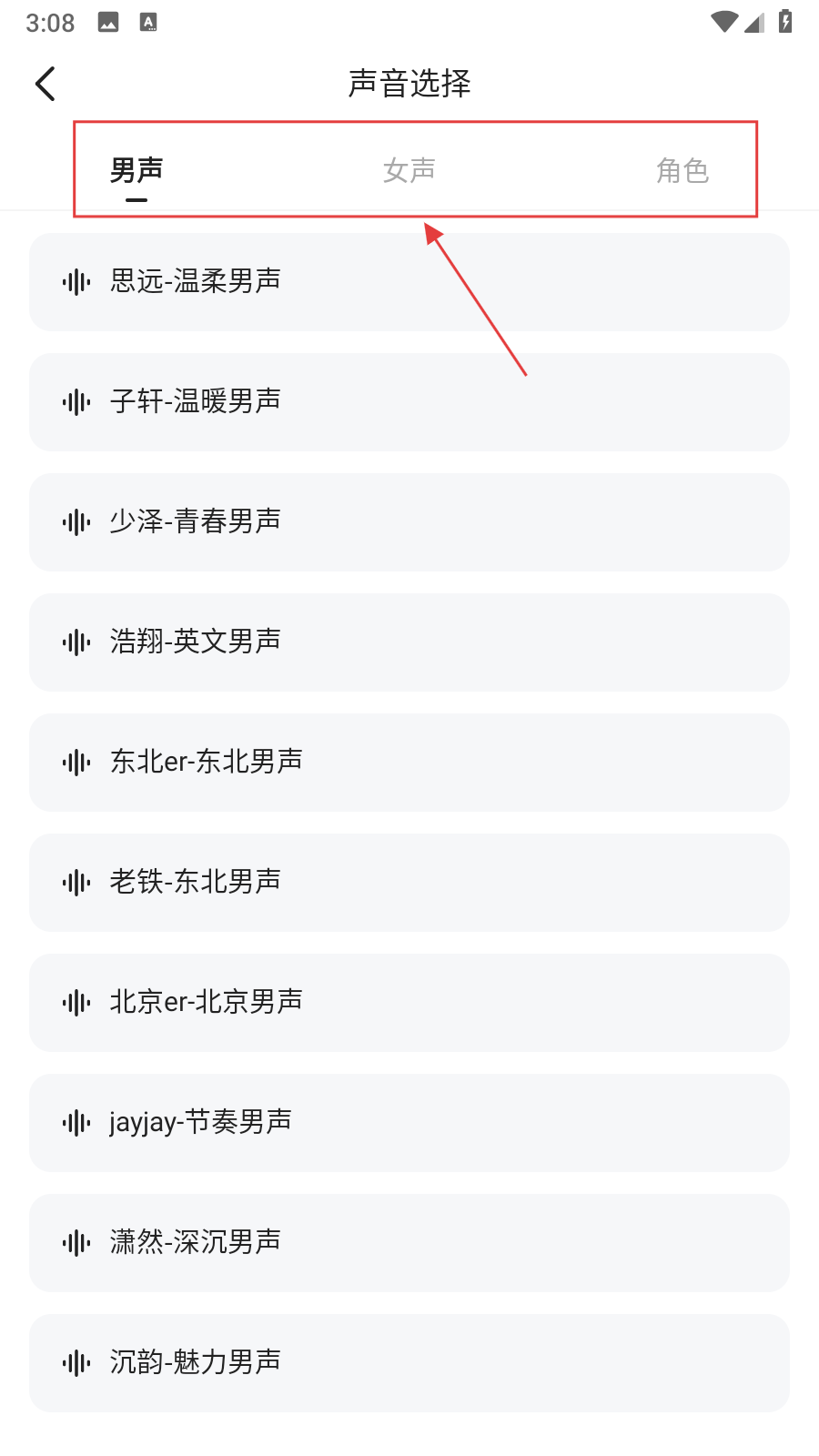Screen dimensions: 819x1456
Task: Select 子轩-温暖男声 voice
Action: coord(409,402)
